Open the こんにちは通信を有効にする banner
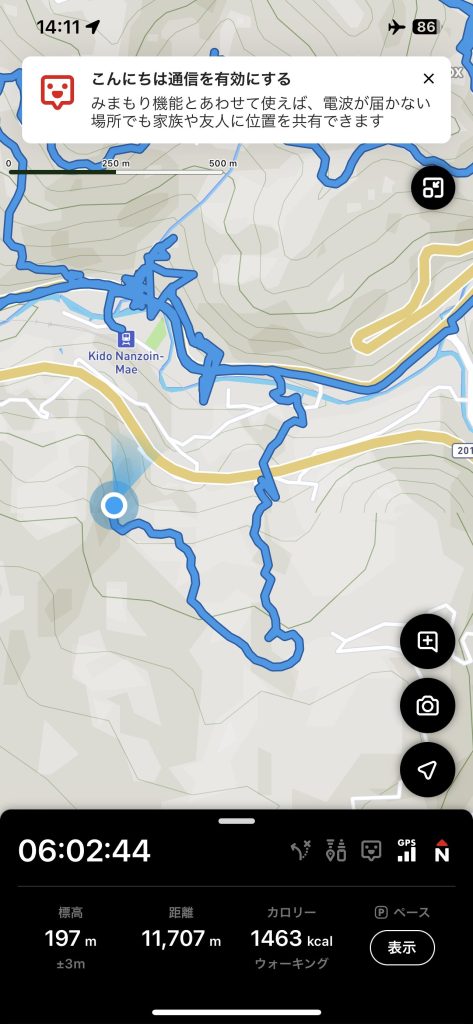 point(236,100)
